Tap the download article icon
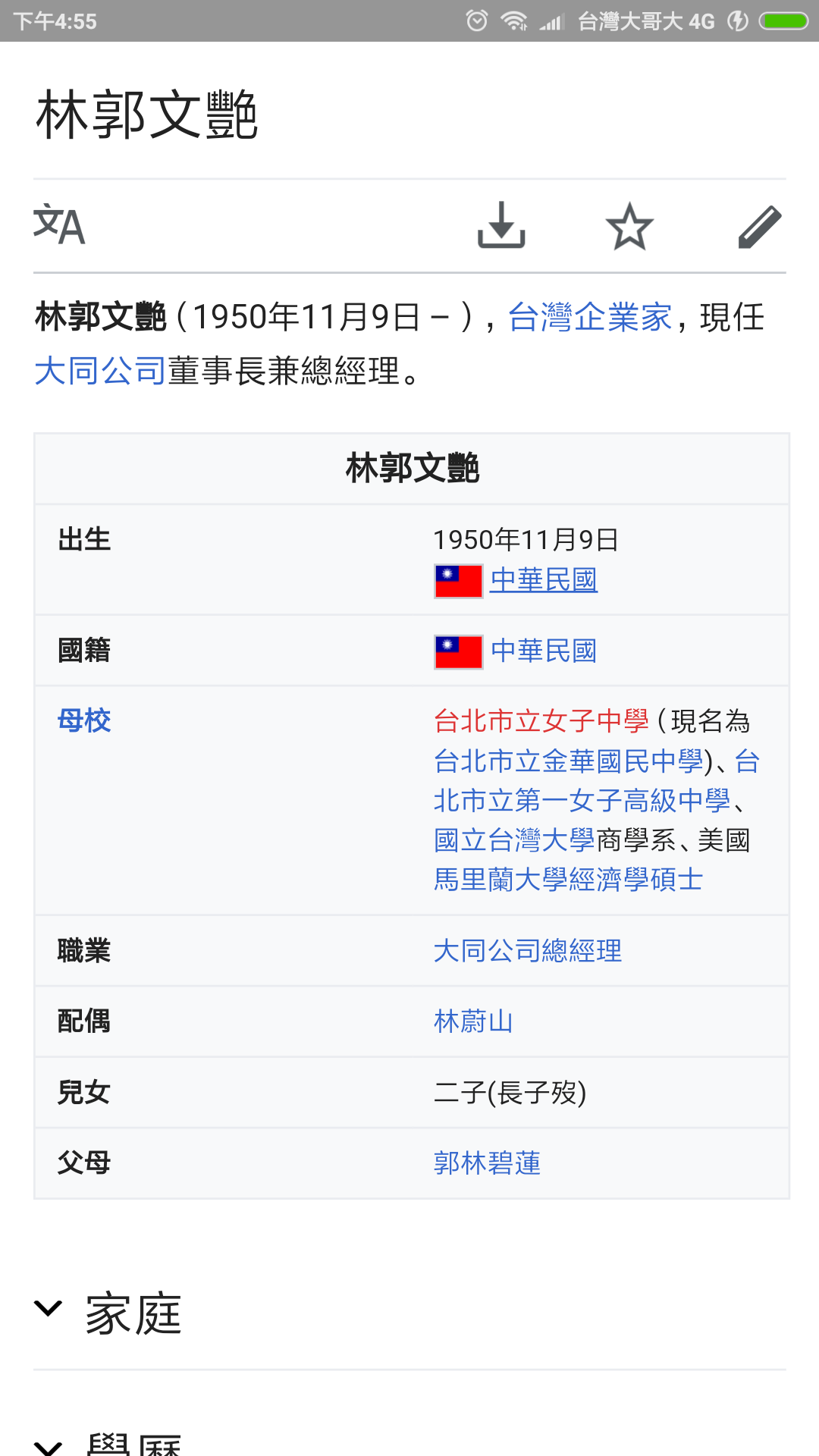The image size is (819, 1456). (501, 225)
